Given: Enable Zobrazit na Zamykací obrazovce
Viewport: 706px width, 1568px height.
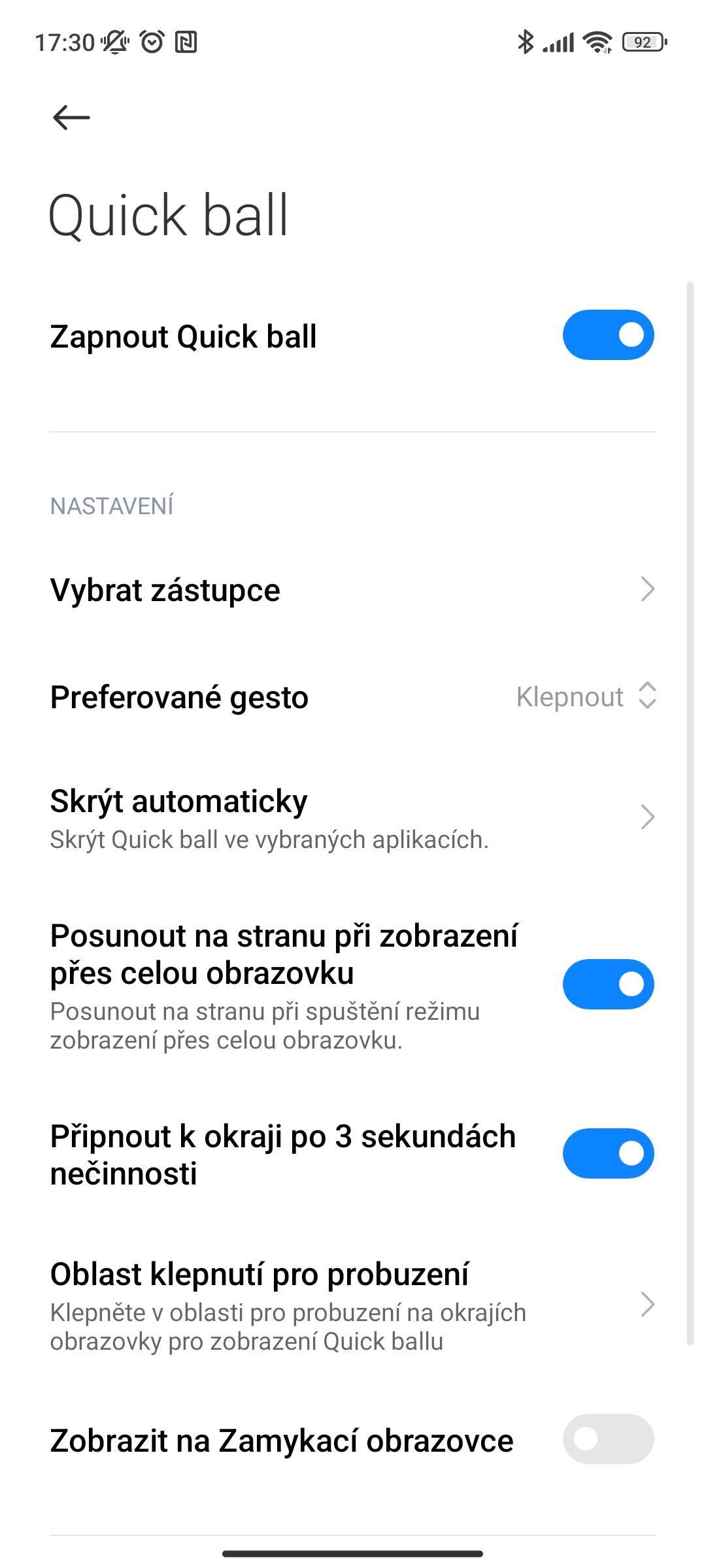Looking at the screenshot, I should [x=608, y=1439].
